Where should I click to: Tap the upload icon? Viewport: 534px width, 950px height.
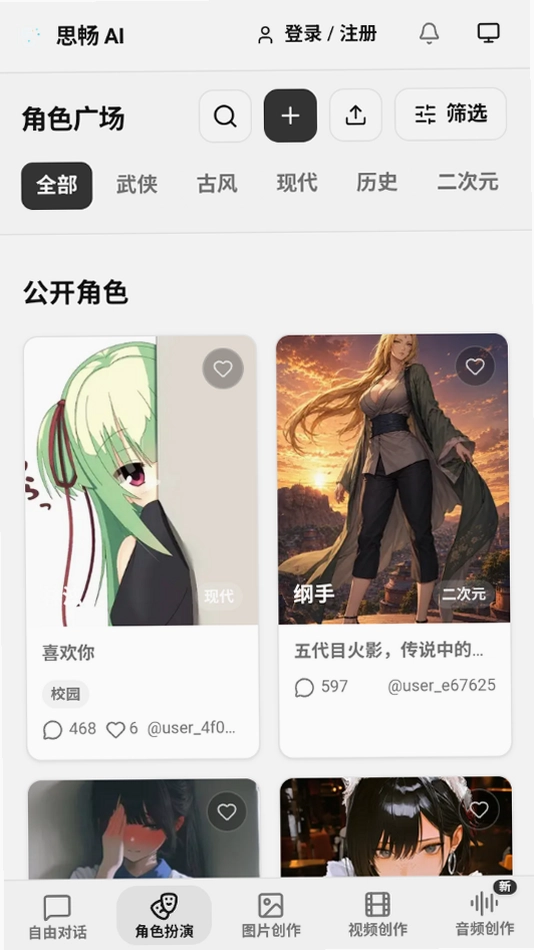click(356, 115)
